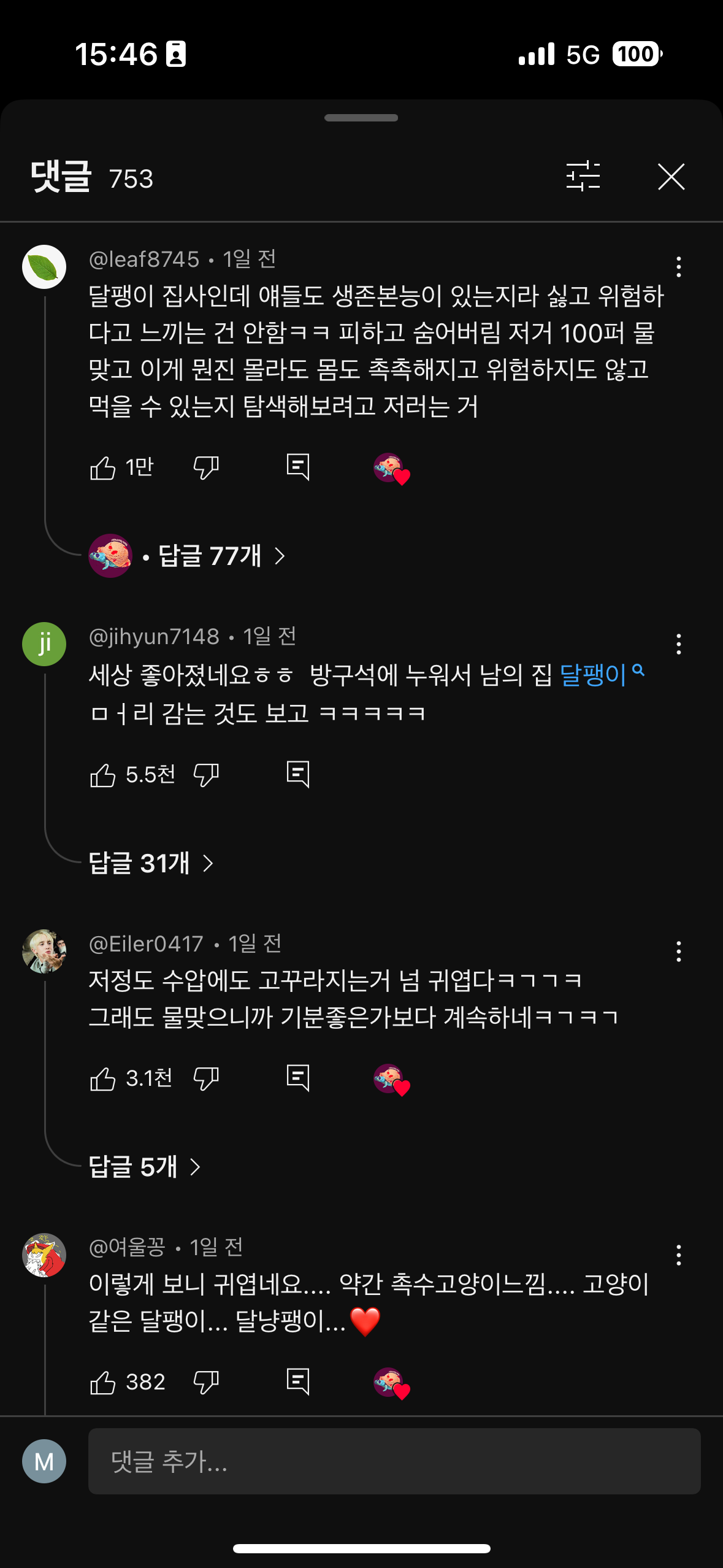
Task: Open overflow menu for @Eiler0417's comment
Action: [678, 951]
